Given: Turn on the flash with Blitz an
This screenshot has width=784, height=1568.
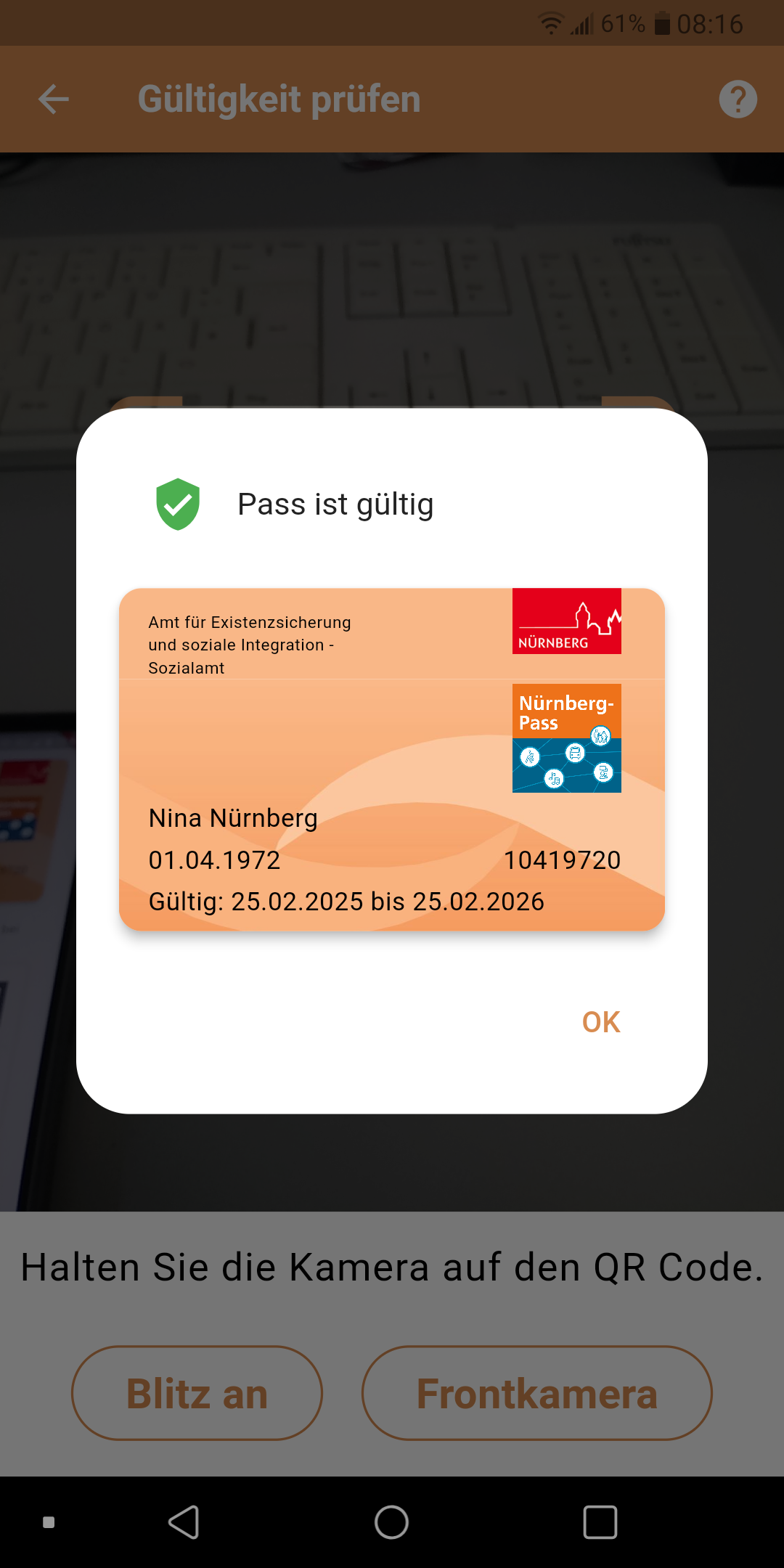Looking at the screenshot, I should [x=197, y=1393].
